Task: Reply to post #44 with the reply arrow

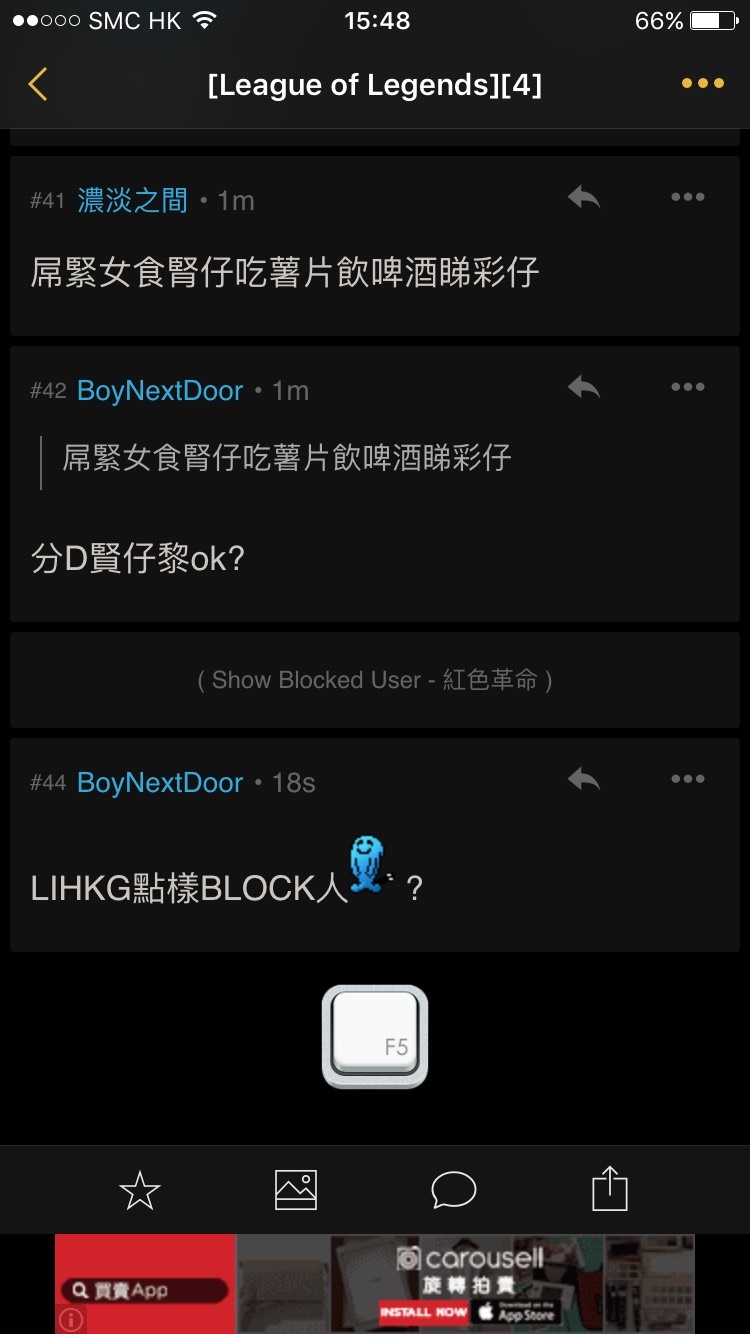Action: coord(584,779)
